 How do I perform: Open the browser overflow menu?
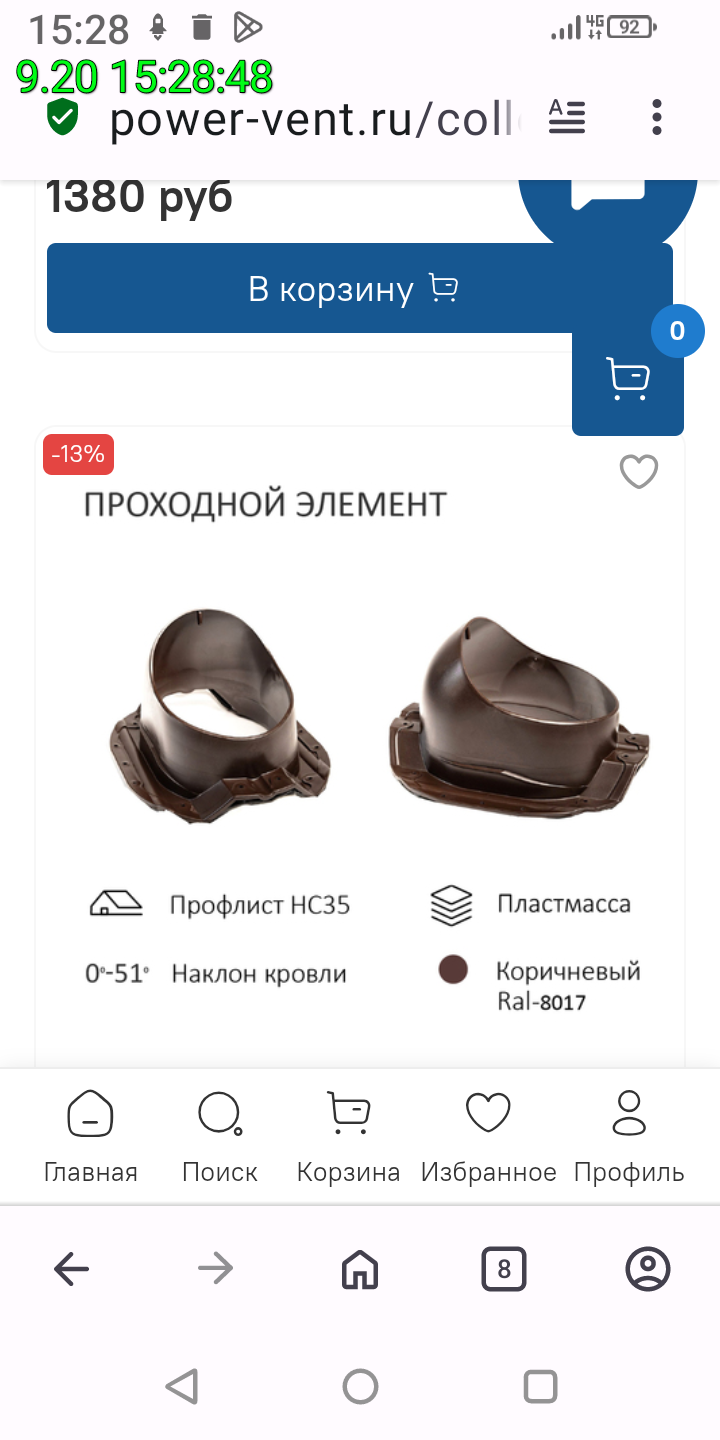click(656, 118)
